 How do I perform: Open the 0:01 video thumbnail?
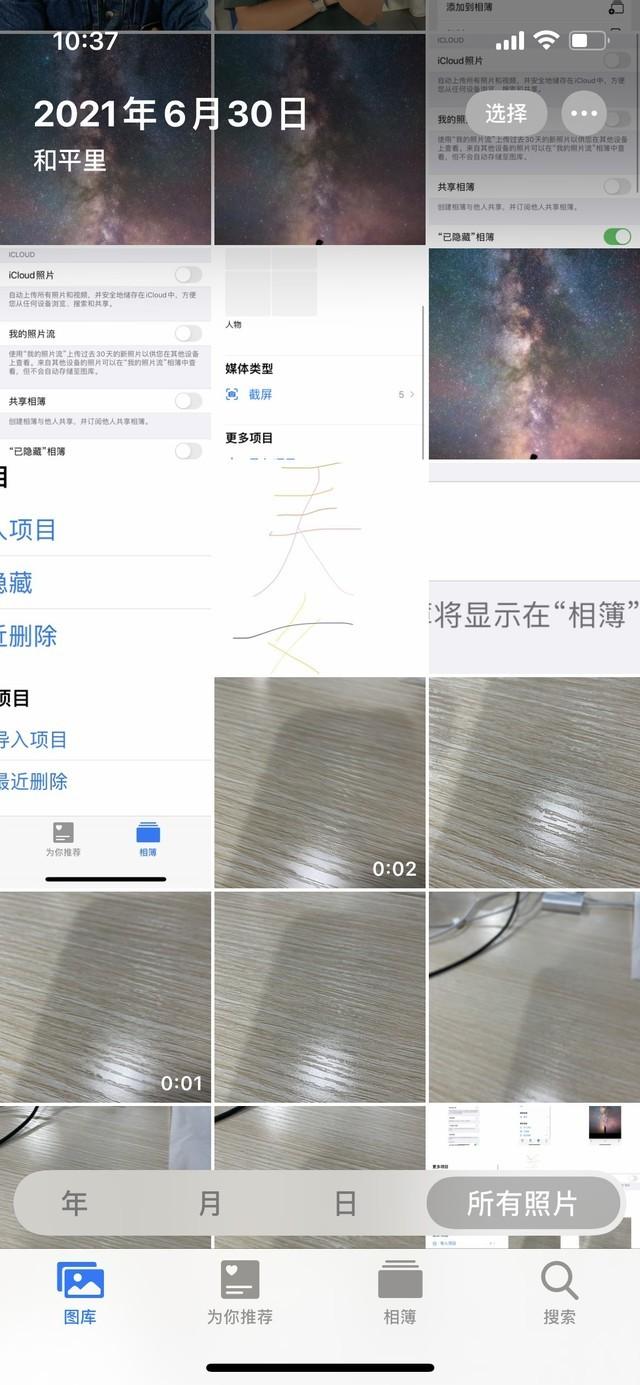[x=105, y=997]
